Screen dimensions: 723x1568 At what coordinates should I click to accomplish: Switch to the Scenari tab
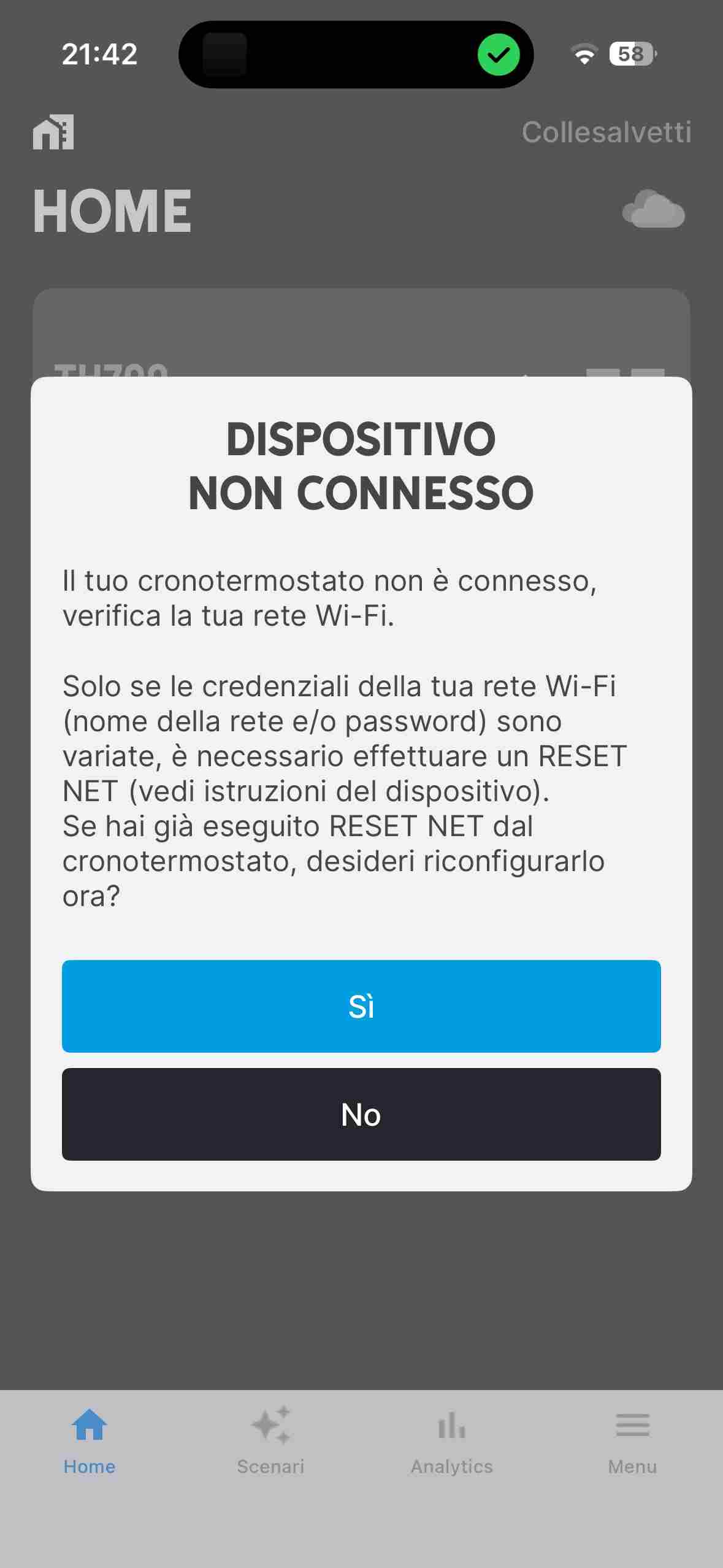(x=270, y=1440)
